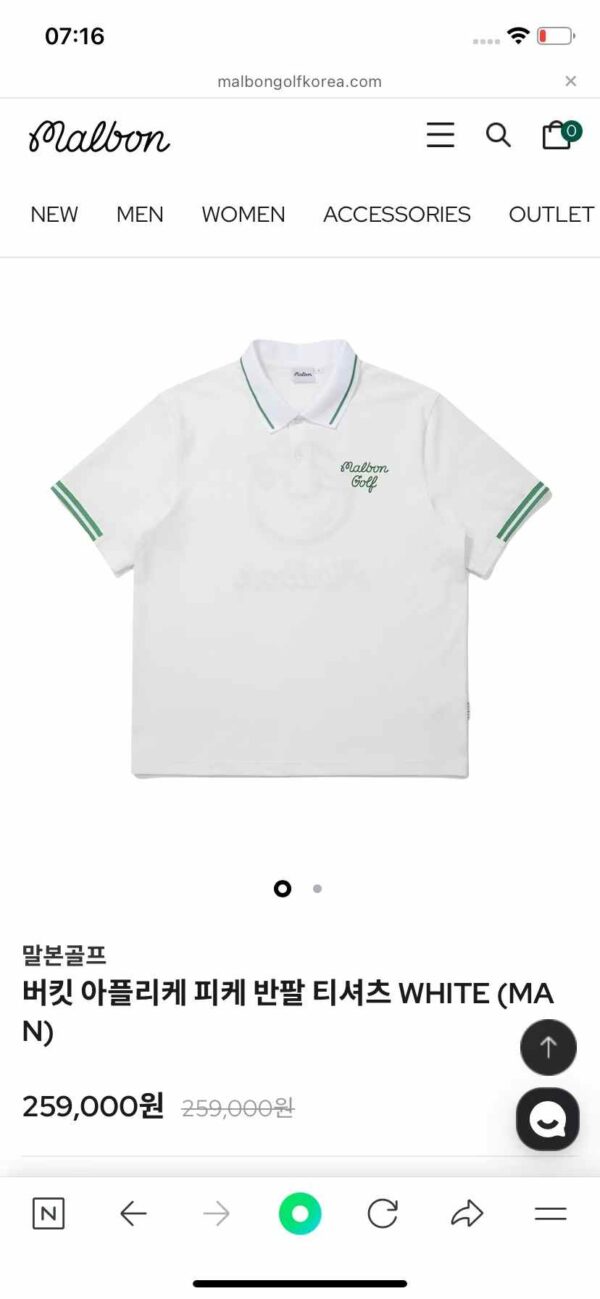
Task: View the OUTLET category
Action: pos(551,214)
